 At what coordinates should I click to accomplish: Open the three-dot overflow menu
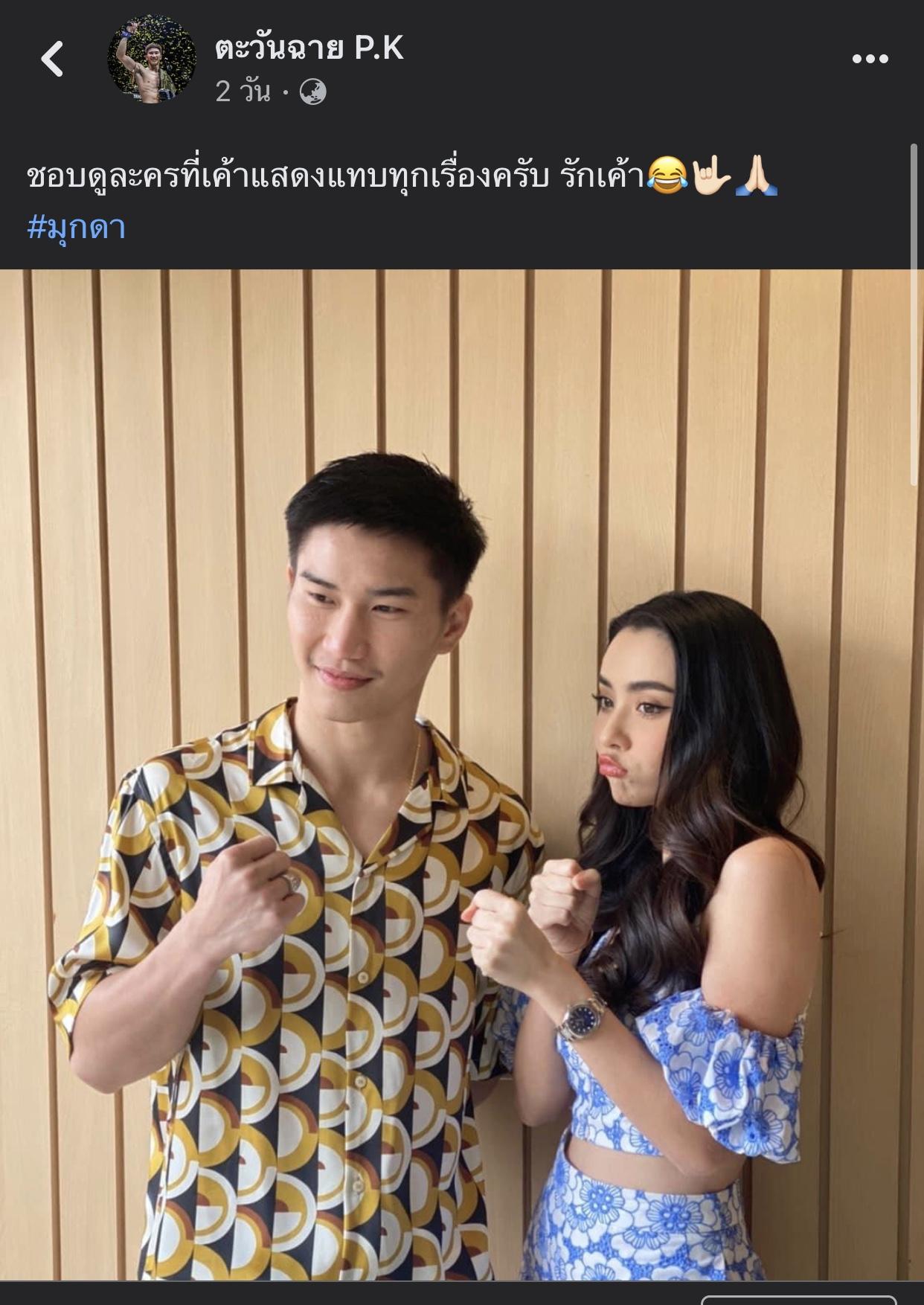click(x=870, y=59)
